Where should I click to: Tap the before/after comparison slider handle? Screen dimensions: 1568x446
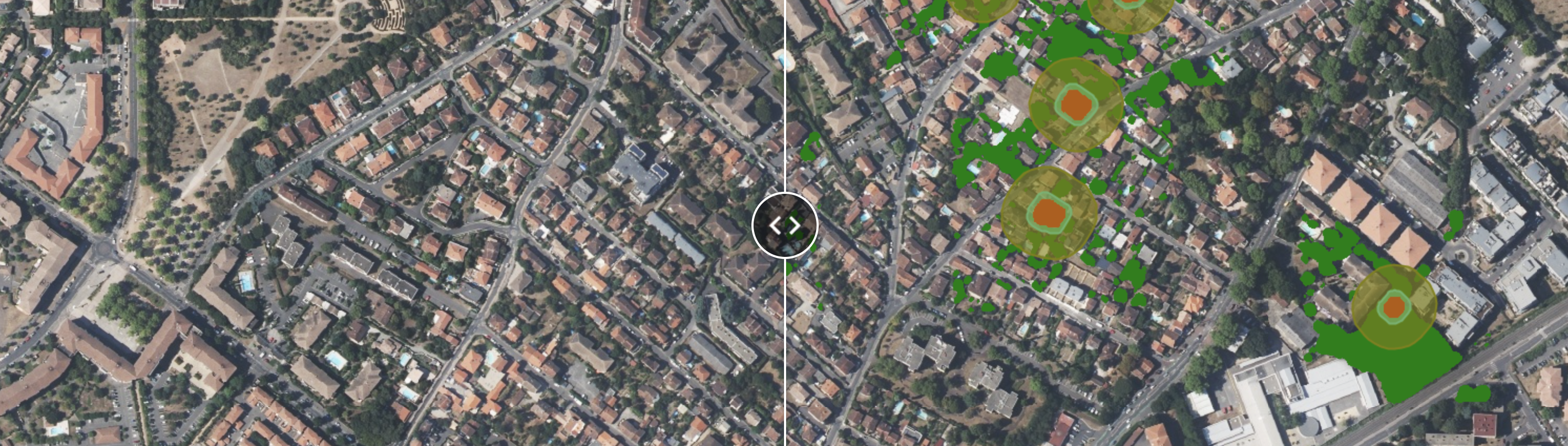tap(785, 225)
